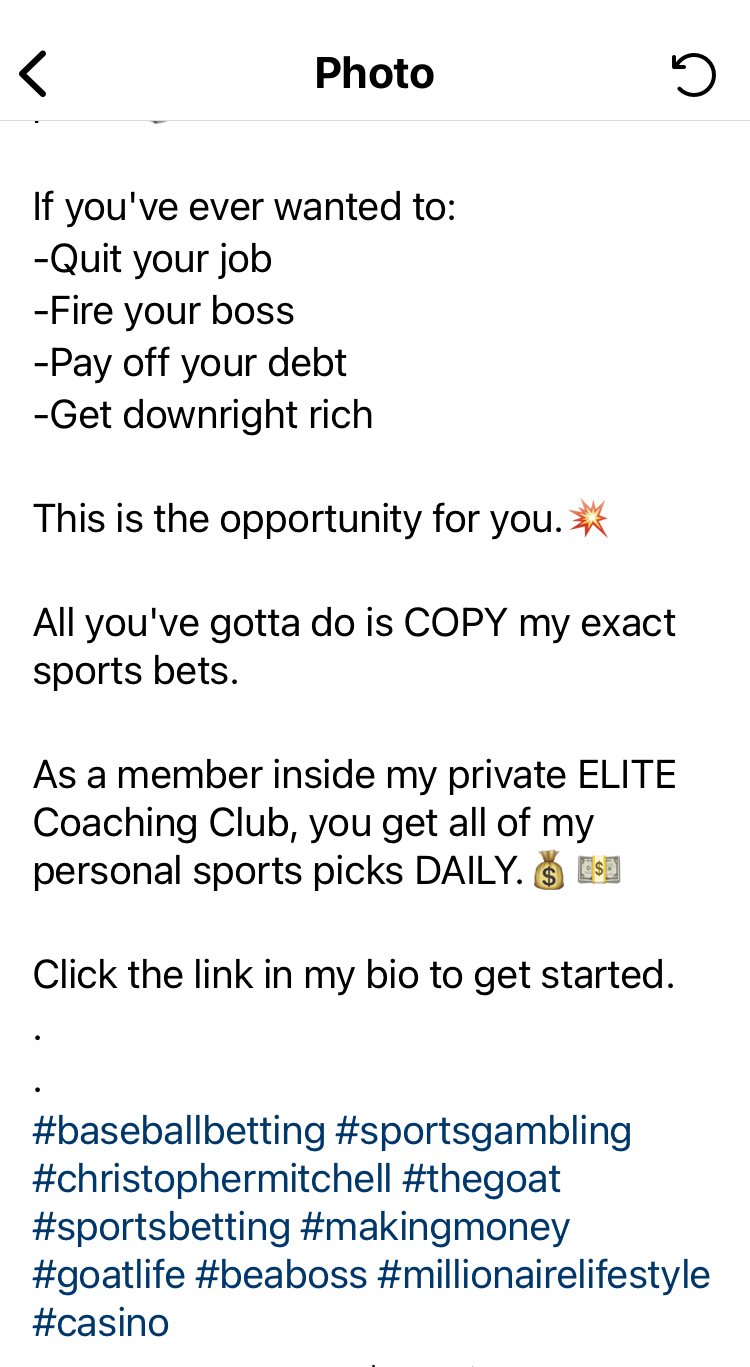Open the #thegoat hashtag

pyautogui.click(x=481, y=1179)
